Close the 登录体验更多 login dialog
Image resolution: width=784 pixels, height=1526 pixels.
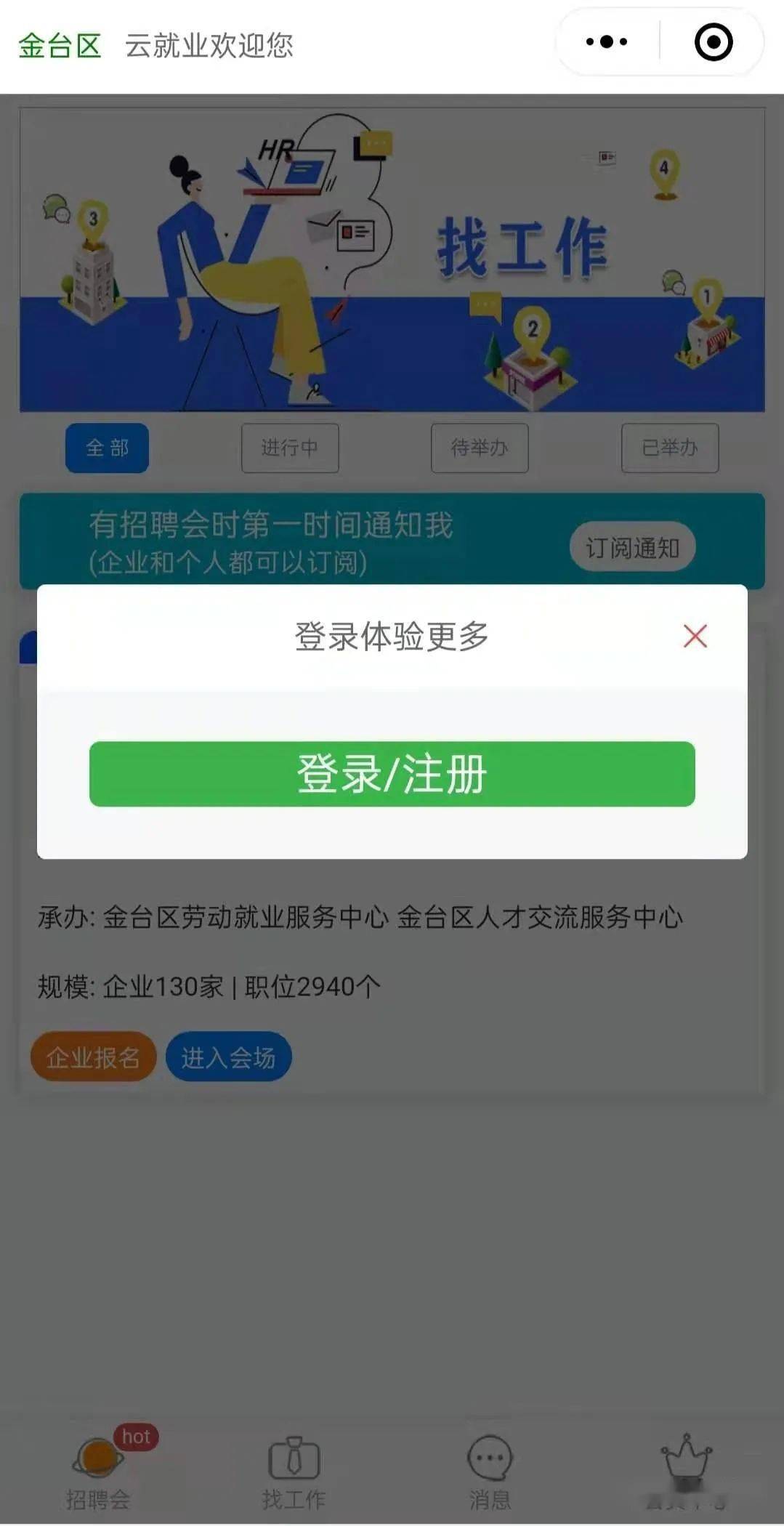click(695, 636)
